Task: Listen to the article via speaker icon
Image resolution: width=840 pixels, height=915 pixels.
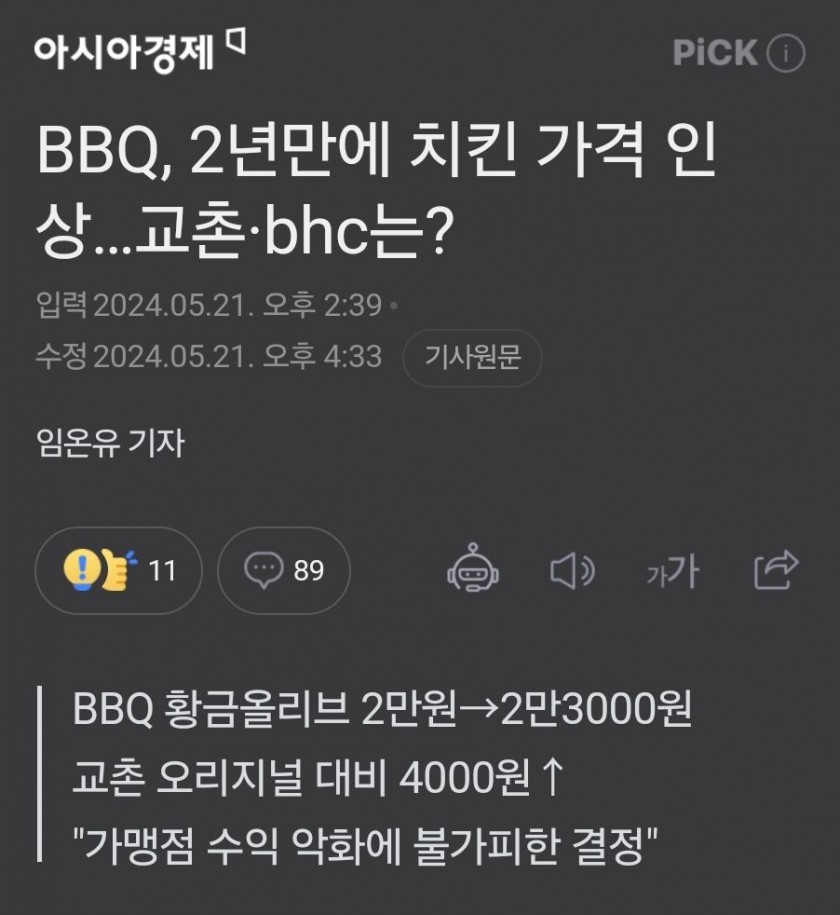Action: pos(572,571)
